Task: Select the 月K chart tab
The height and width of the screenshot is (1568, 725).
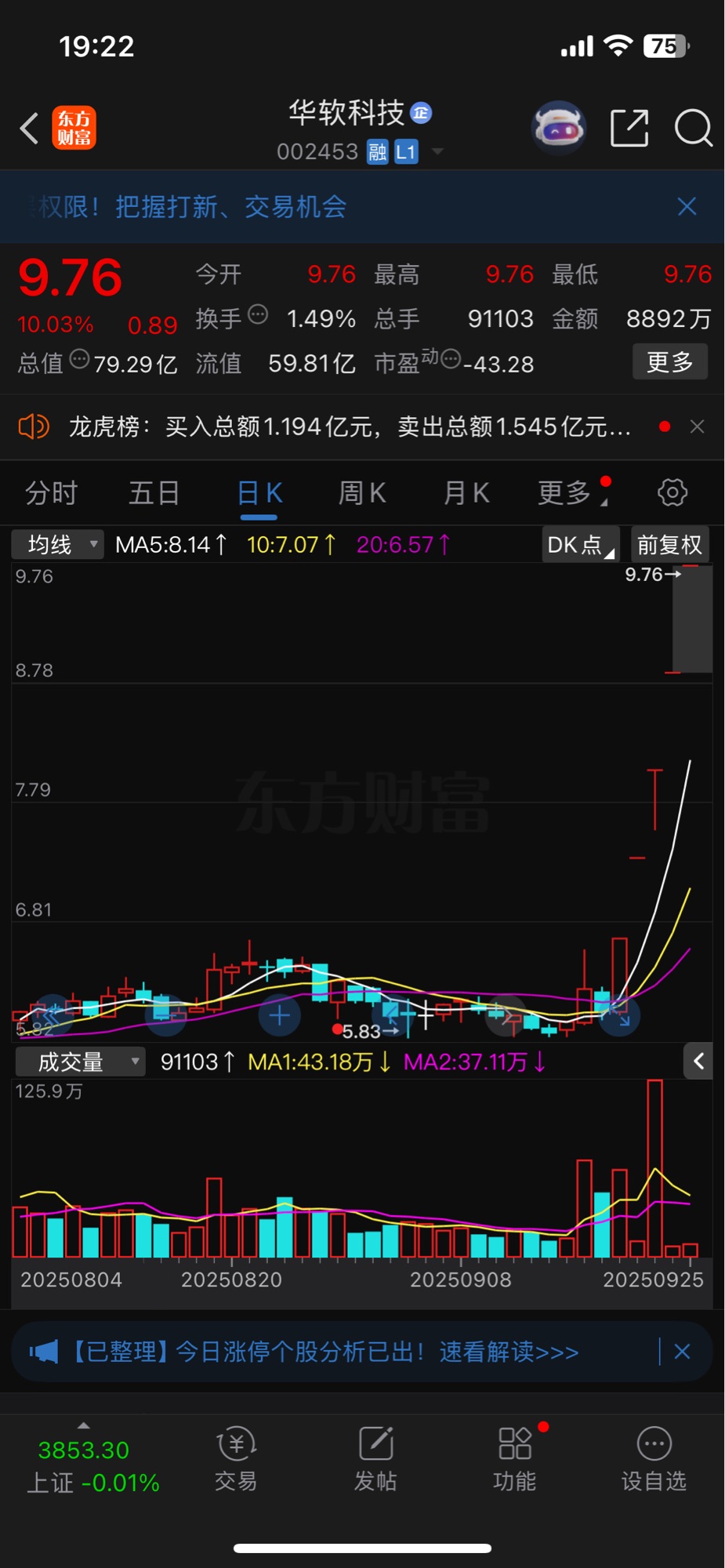Action: click(466, 493)
